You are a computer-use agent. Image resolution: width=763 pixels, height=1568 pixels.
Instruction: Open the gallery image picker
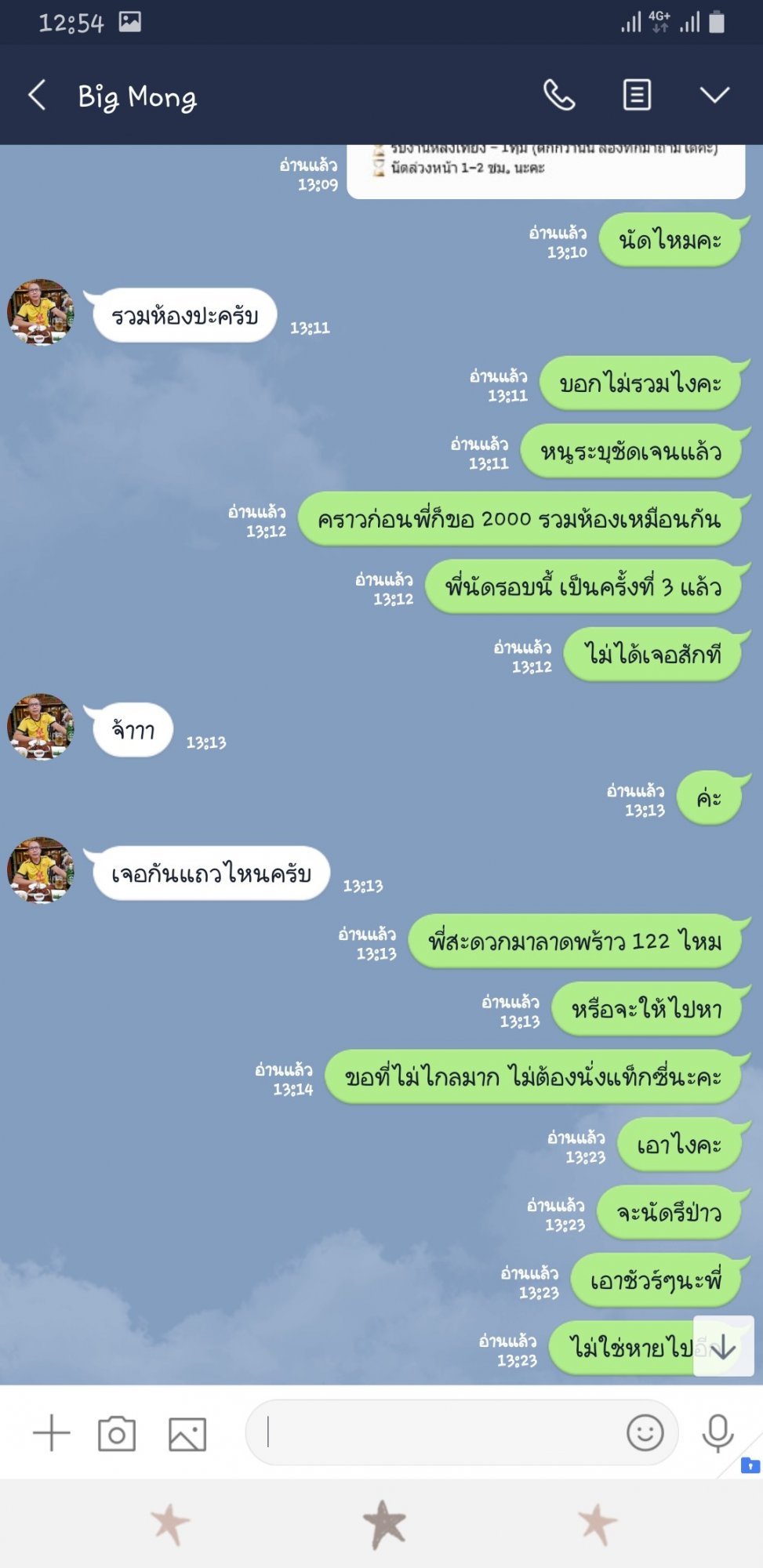[x=187, y=1434]
